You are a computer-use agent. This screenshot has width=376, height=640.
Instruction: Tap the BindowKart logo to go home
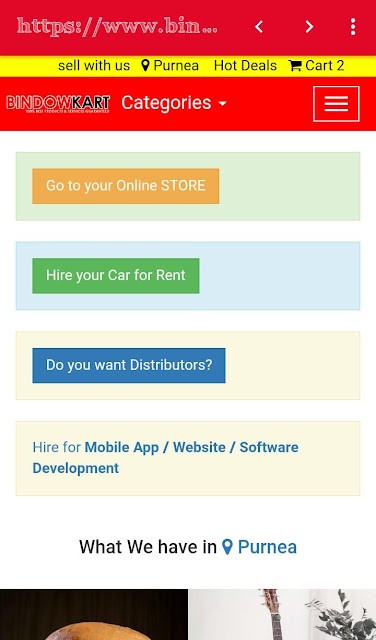[x=58, y=103]
